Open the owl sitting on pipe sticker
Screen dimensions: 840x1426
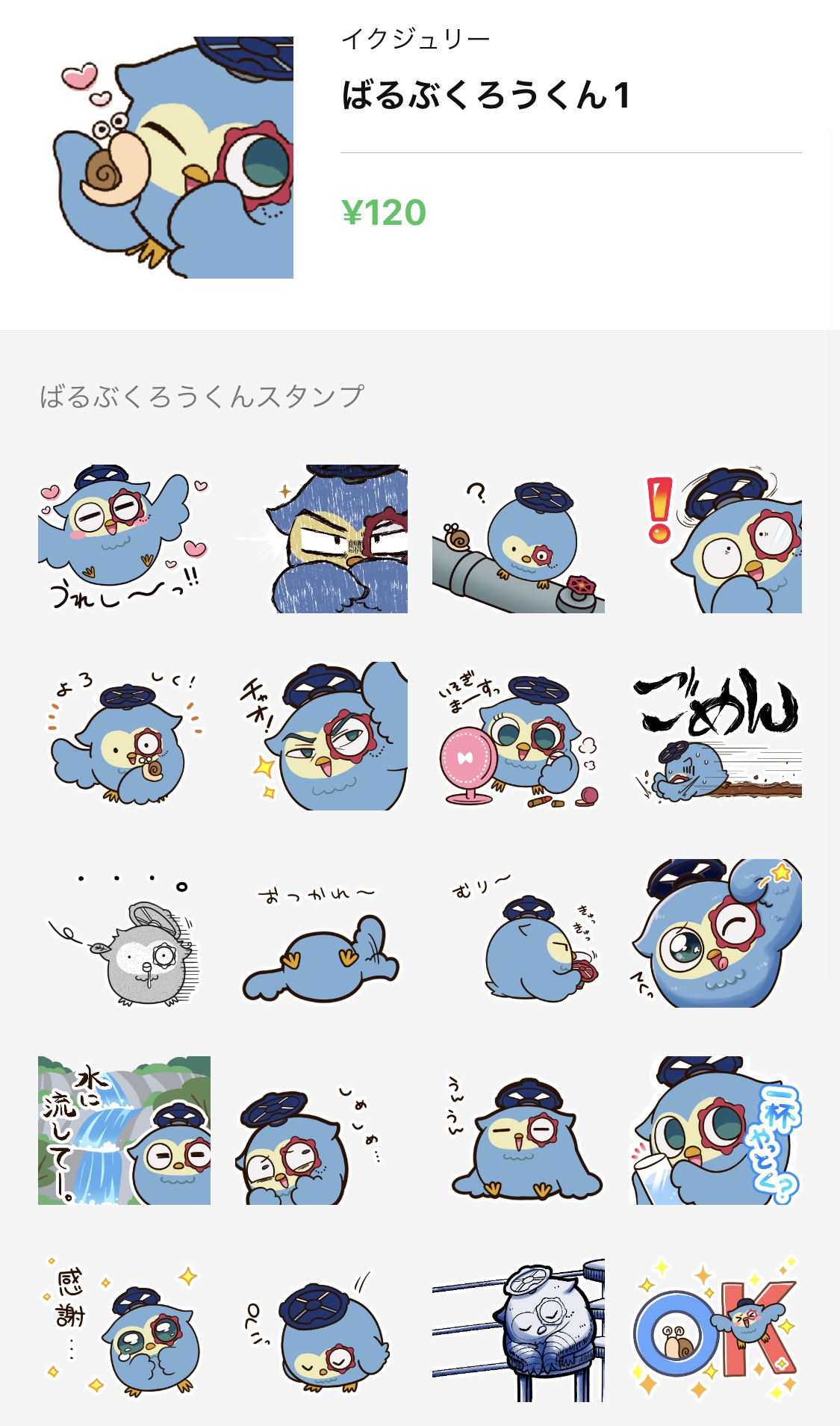click(518, 539)
